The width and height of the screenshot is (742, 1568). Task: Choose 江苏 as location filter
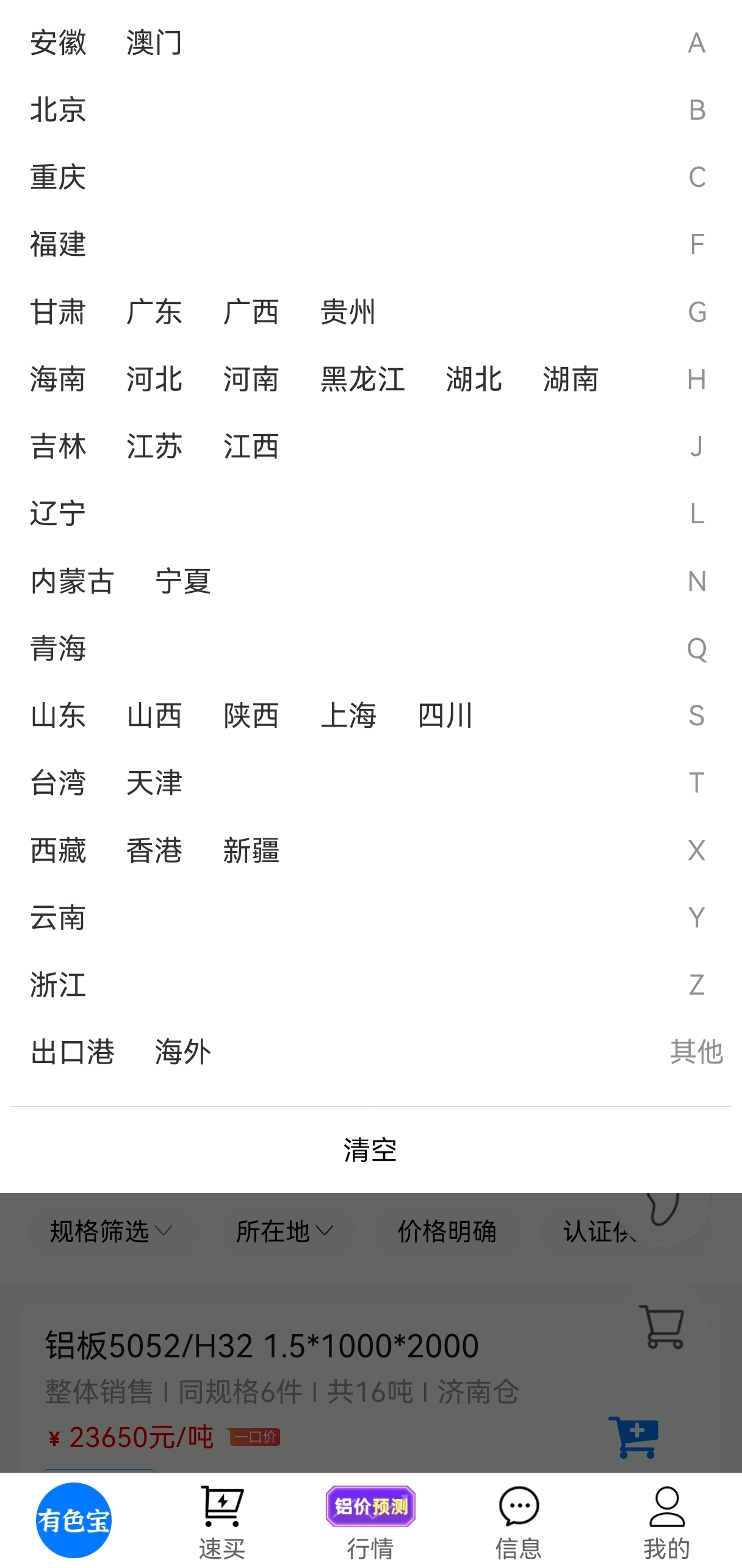154,446
